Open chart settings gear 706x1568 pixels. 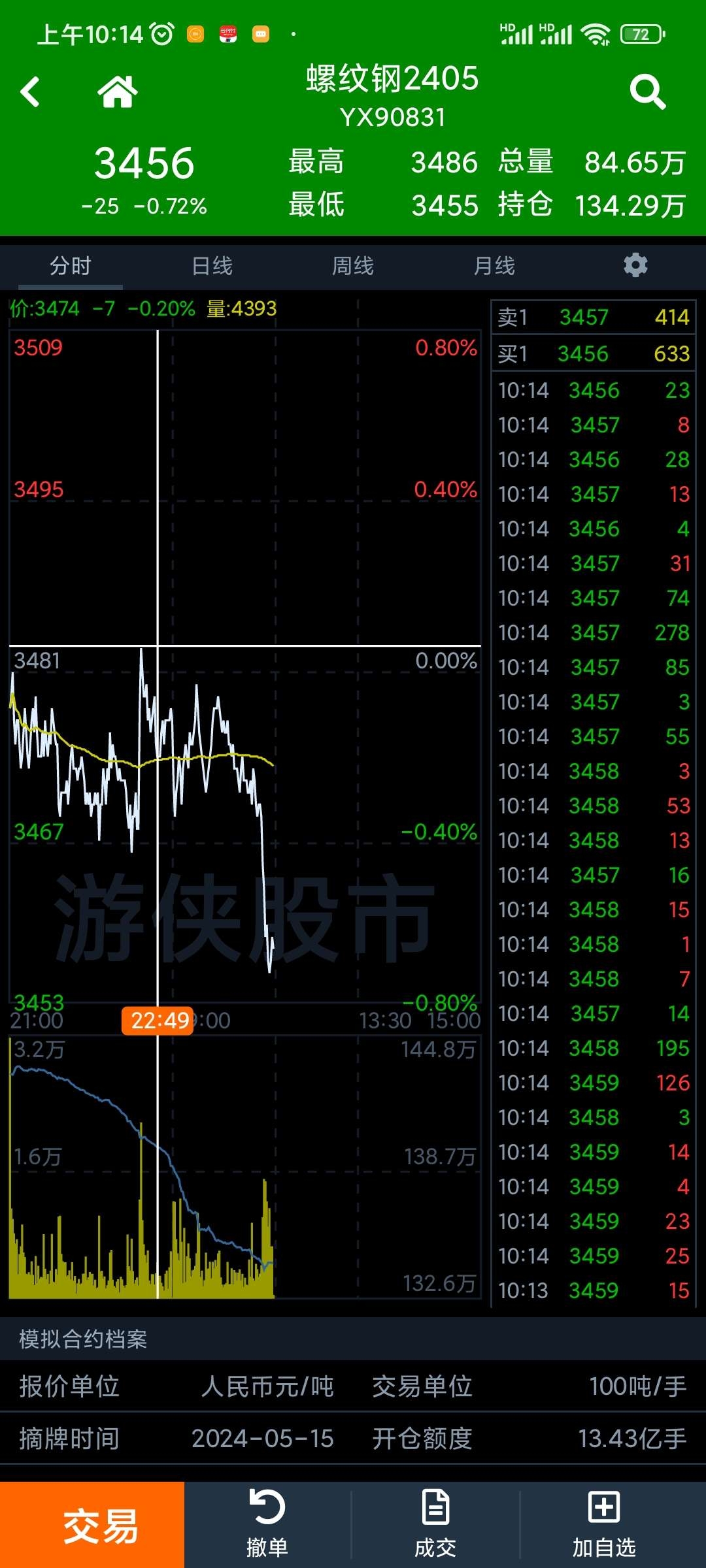tap(635, 265)
